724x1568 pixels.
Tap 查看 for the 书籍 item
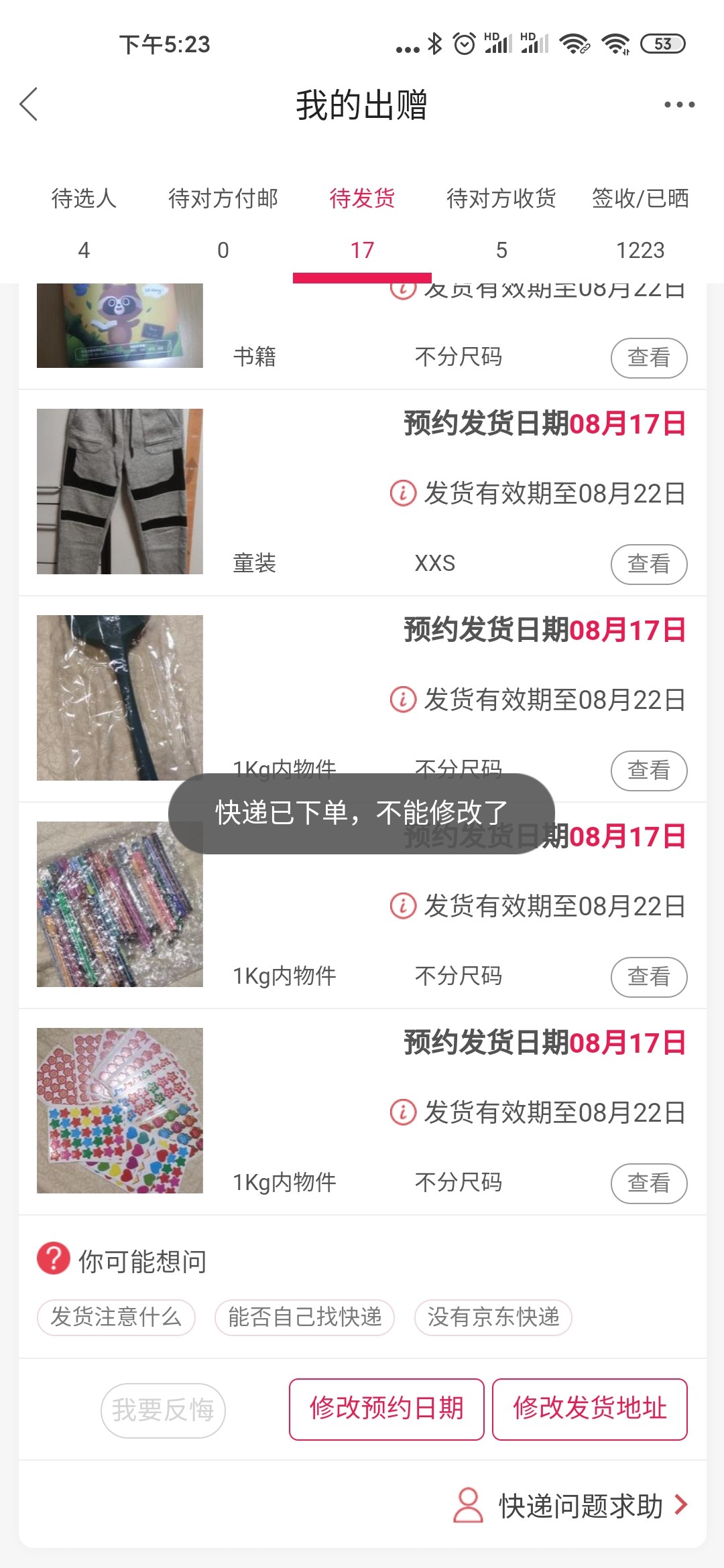click(648, 358)
